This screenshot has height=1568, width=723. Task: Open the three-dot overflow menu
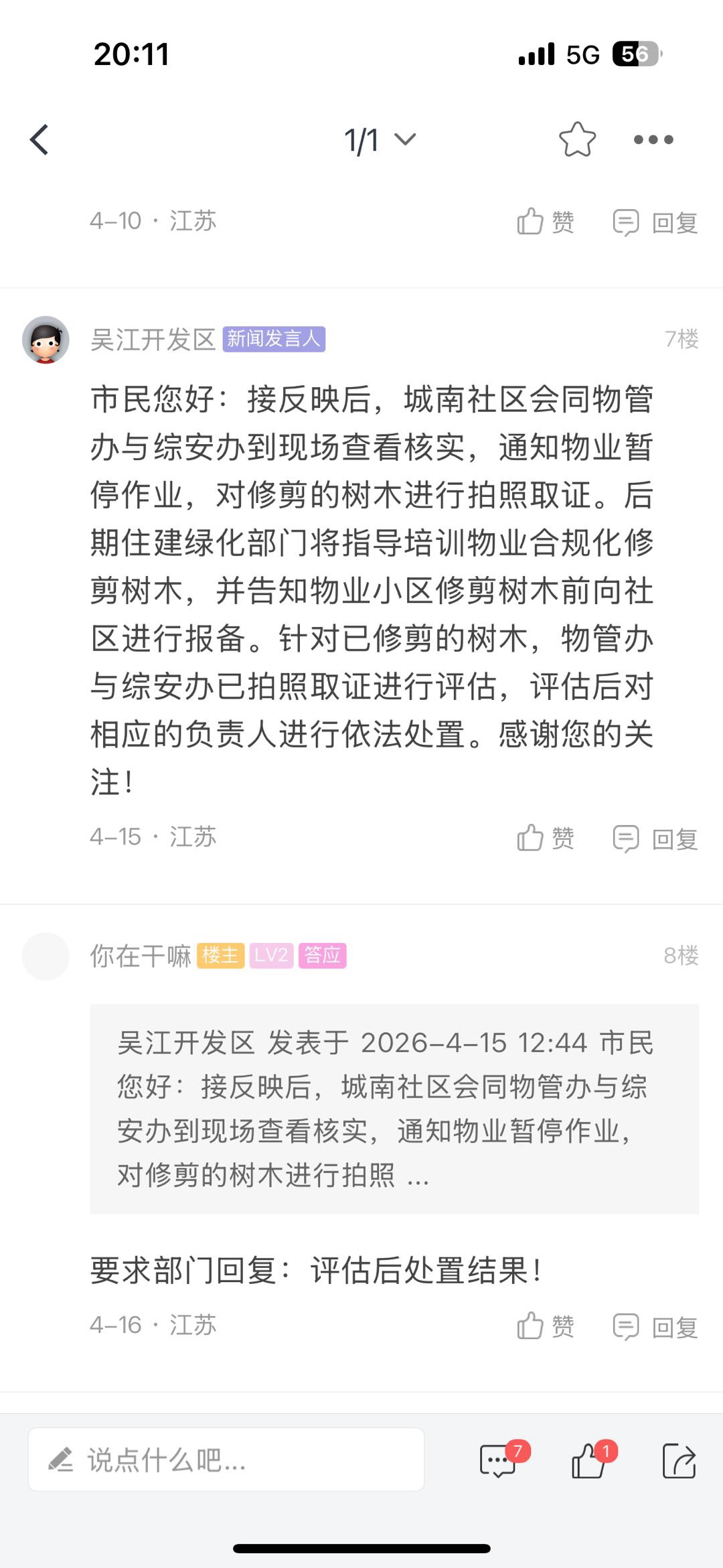653,140
